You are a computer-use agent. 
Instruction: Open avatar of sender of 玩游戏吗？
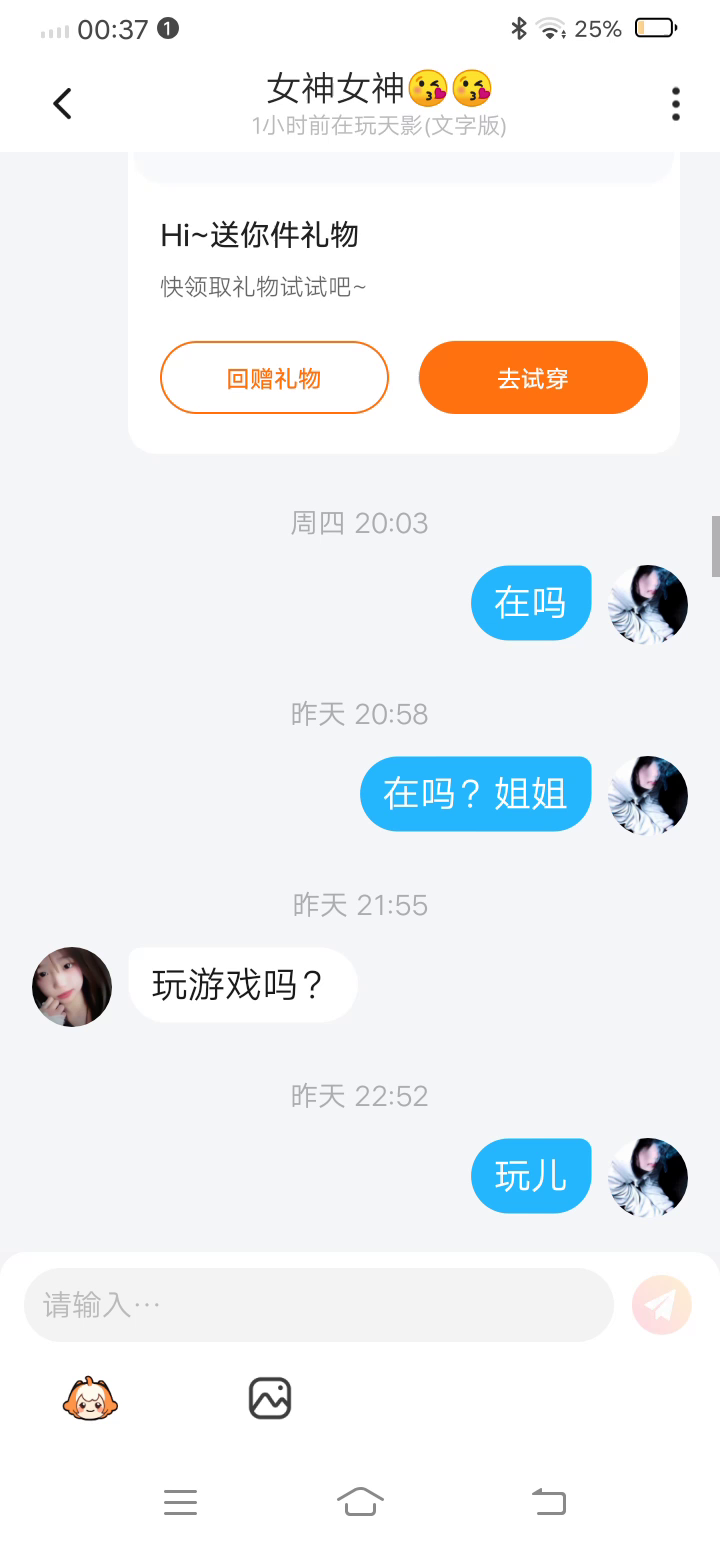pyautogui.click(x=72, y=987)
